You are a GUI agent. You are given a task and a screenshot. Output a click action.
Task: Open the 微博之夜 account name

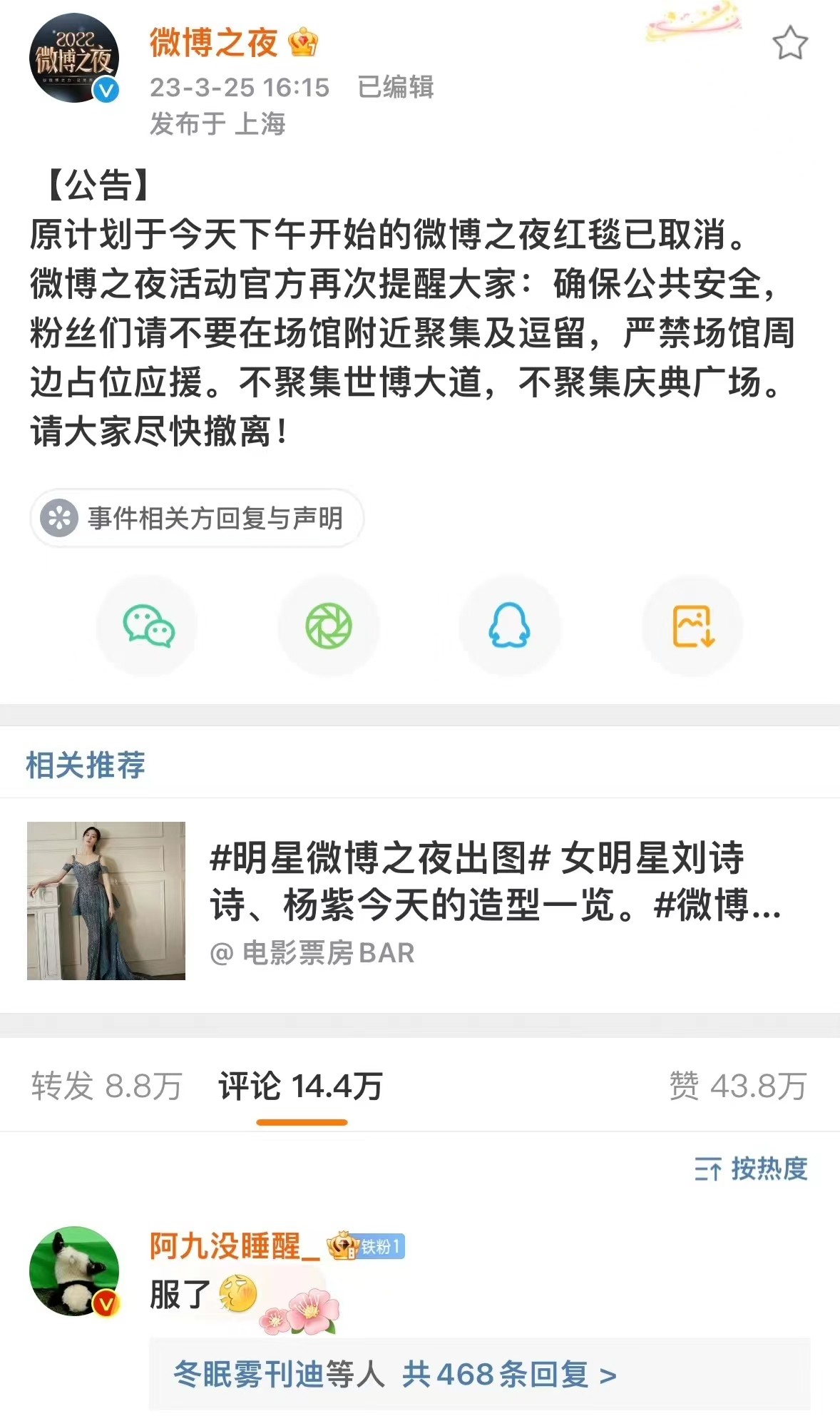213,43
